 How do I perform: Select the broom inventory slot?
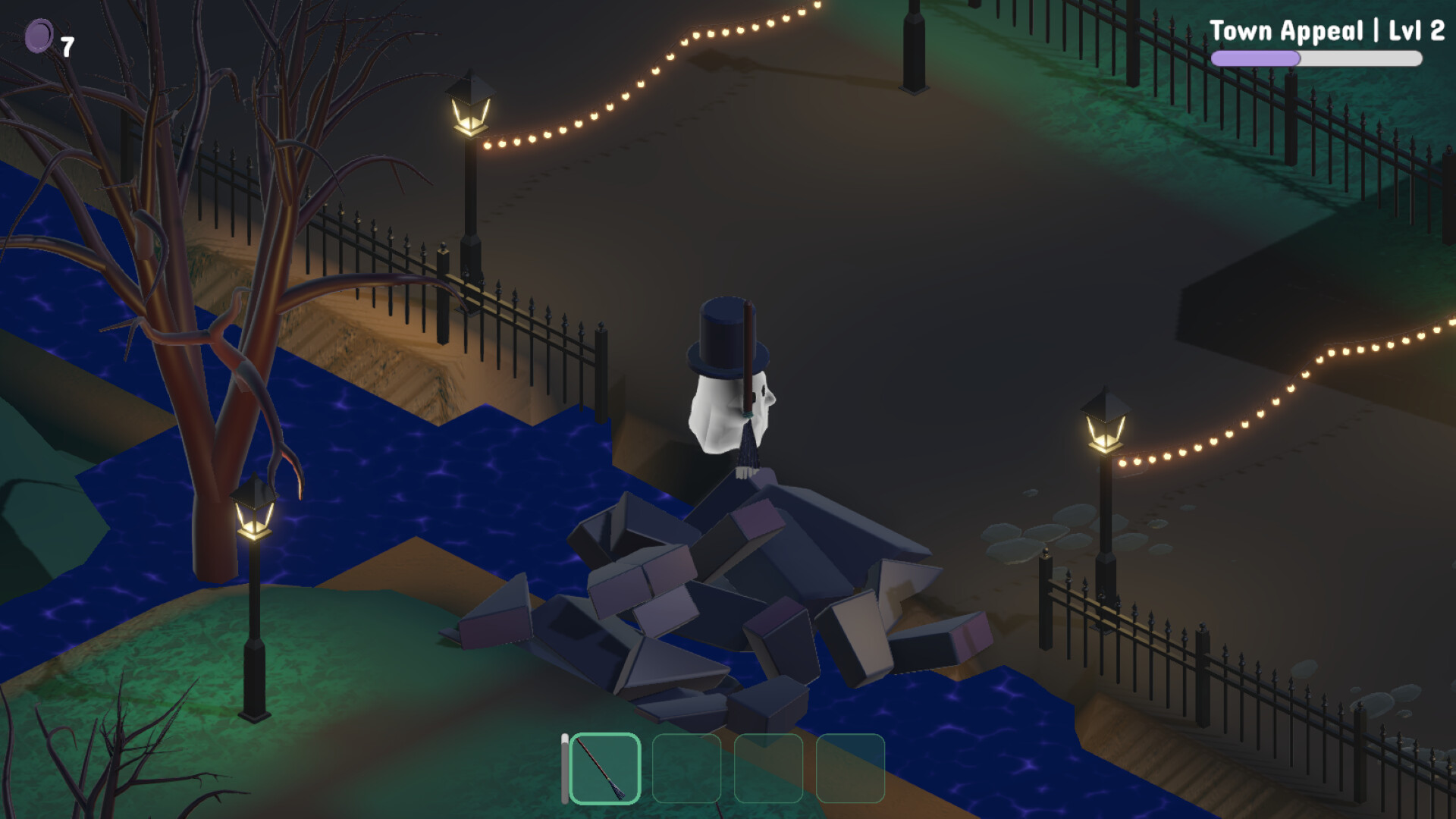pos(604,768)
